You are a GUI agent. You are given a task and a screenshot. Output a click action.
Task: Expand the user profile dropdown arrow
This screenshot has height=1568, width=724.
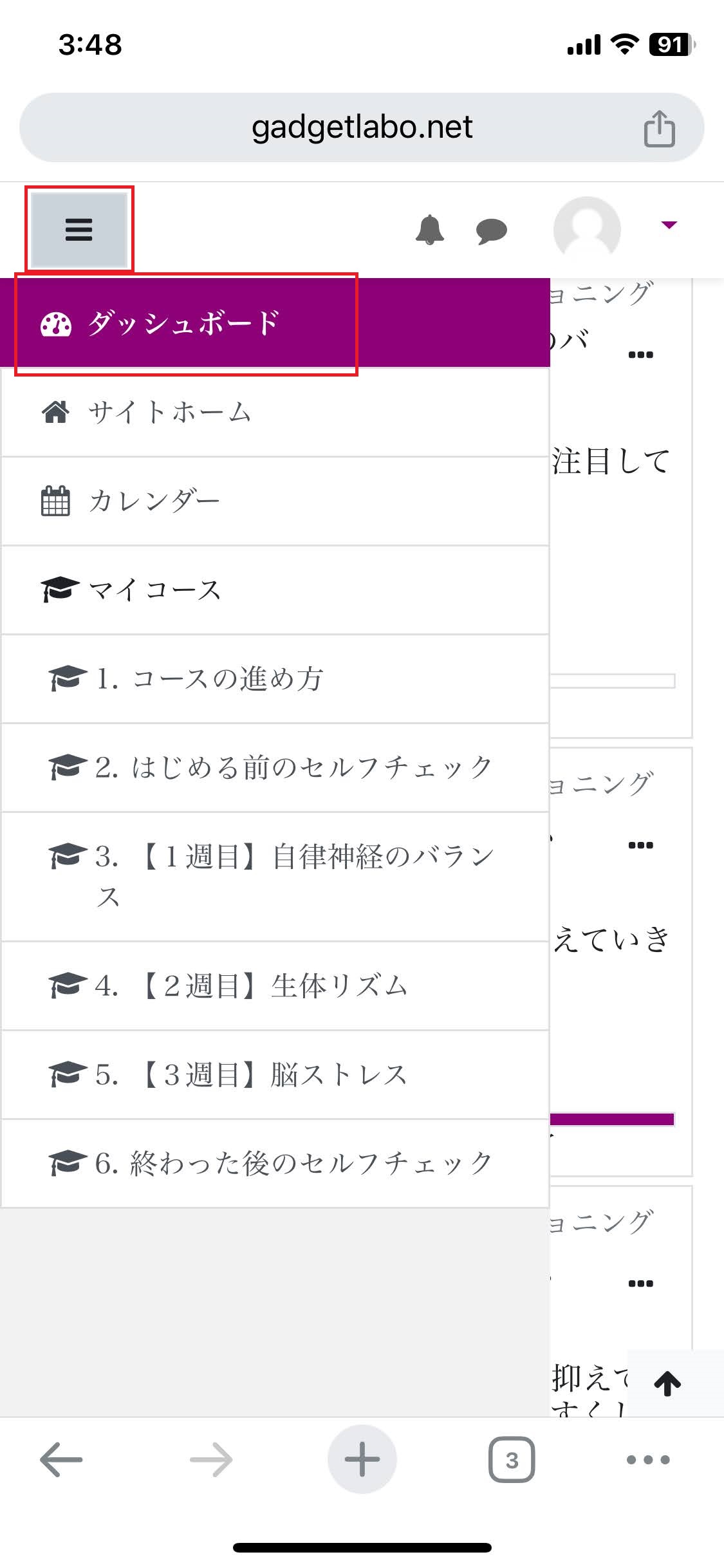point(669,225)
